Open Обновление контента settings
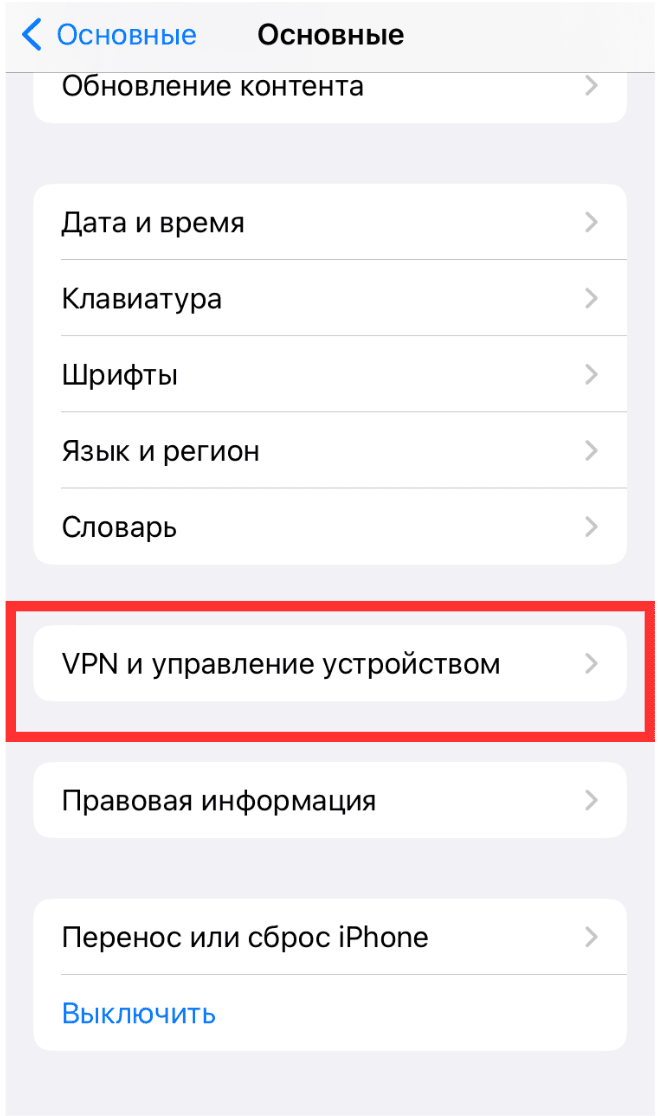This screenshot has width=658, height=1116. tap(330, 87)
